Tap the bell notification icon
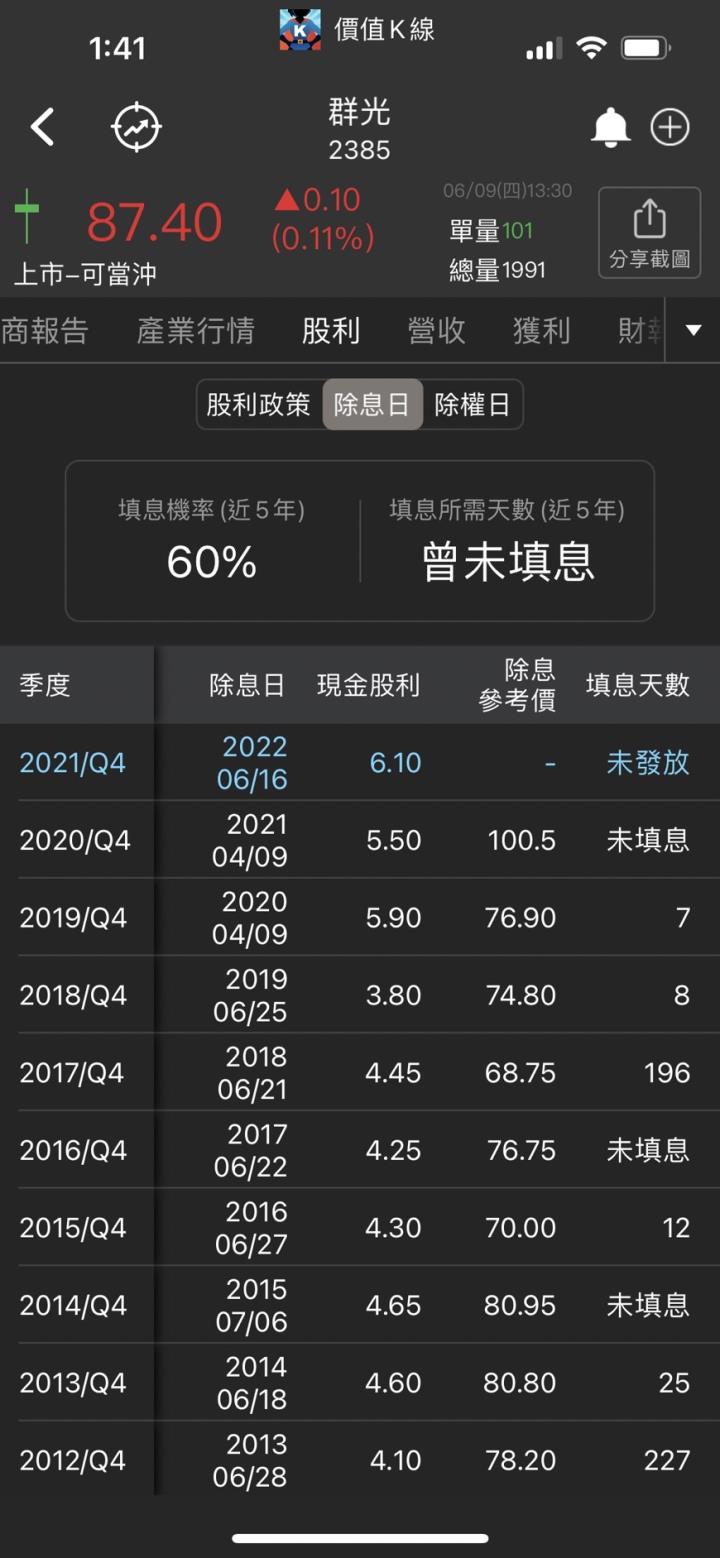 pos(611,127)
